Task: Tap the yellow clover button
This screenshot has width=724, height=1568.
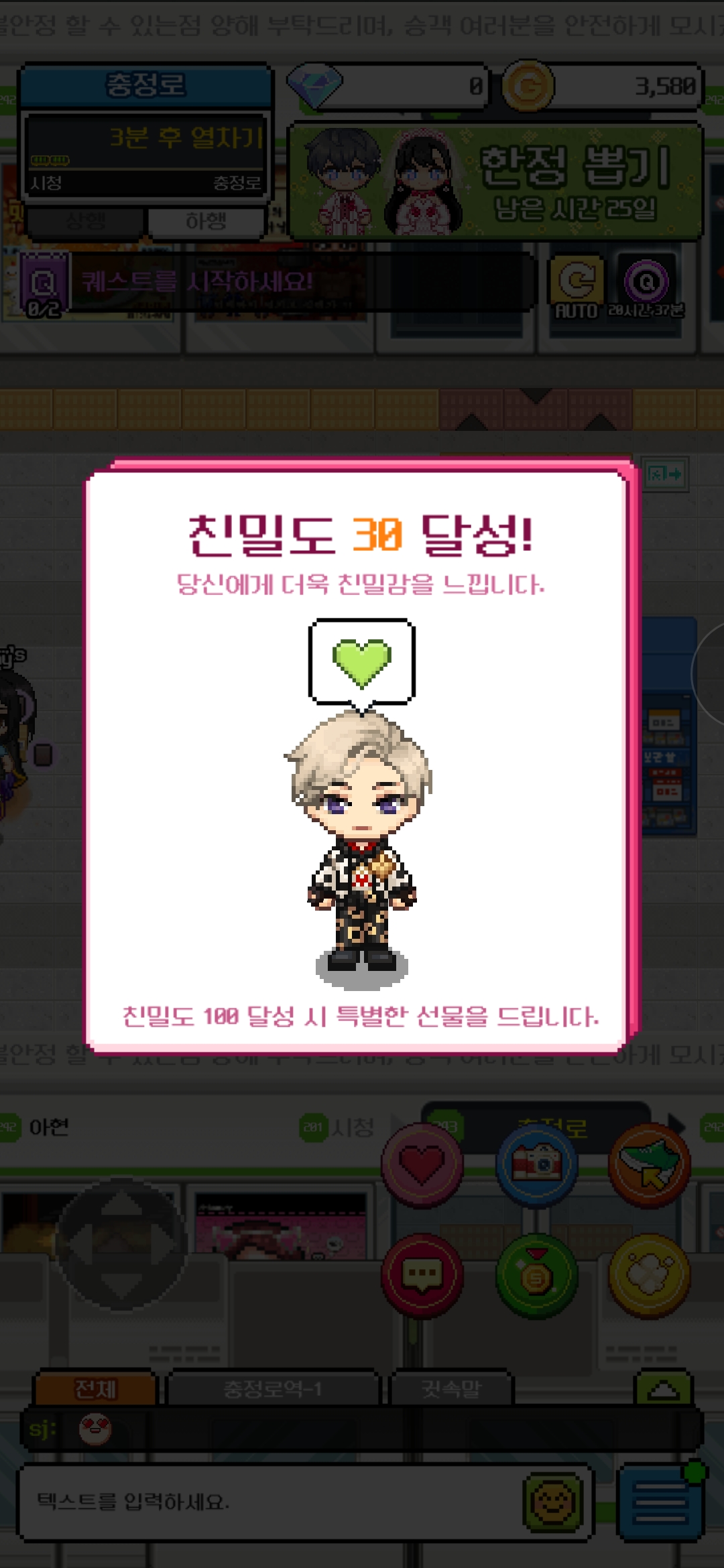Action: tap(649, 1275)
